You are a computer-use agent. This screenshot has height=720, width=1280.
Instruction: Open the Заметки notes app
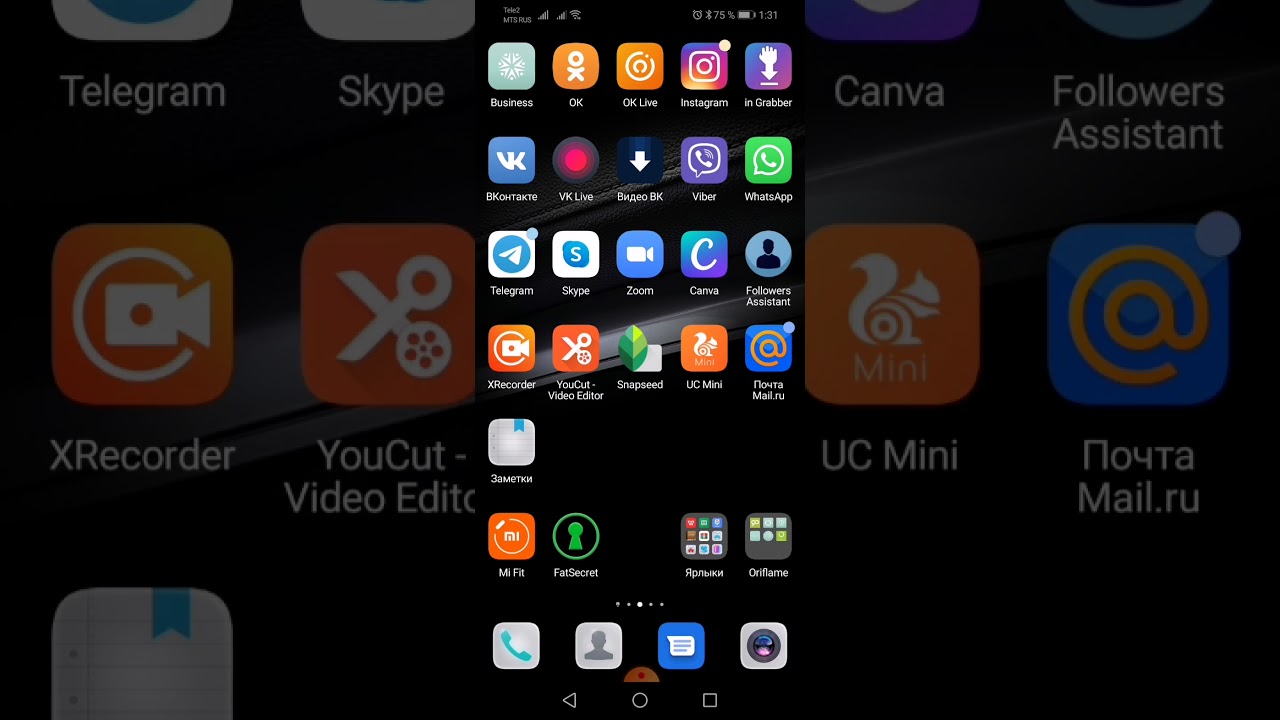[x=511, y=443]
